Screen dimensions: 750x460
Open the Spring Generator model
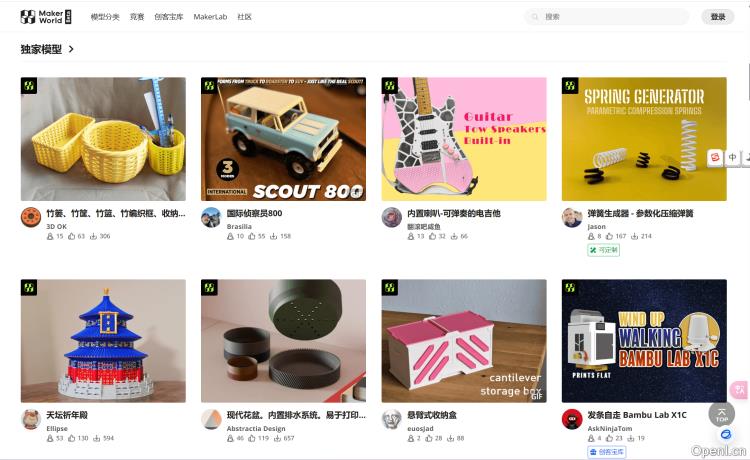click(x=643, y=139)
